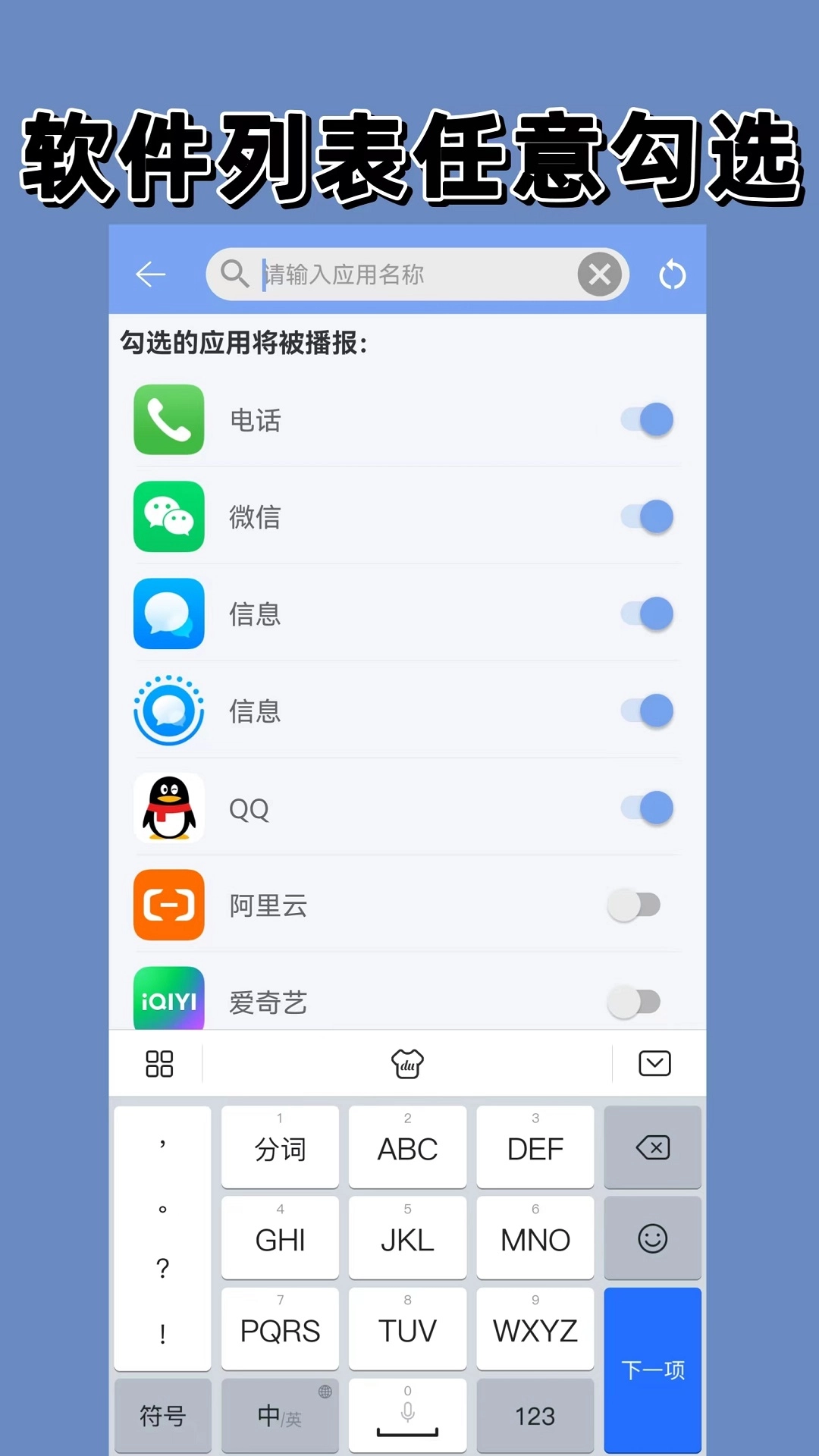Tap the Phone (电话) app icon
Viewport: 819px width, 1456px height.
168,421
